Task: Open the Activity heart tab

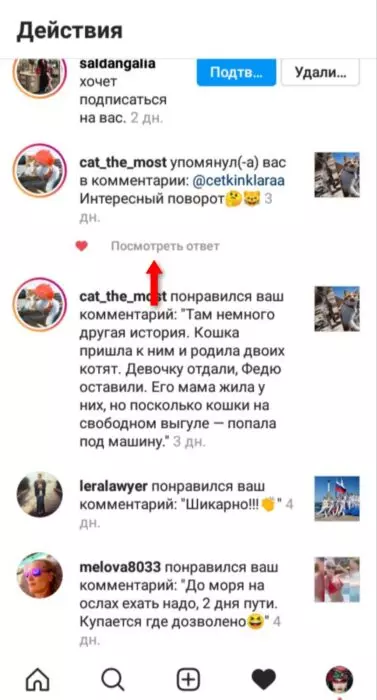Action: click(x=264, y=680)
